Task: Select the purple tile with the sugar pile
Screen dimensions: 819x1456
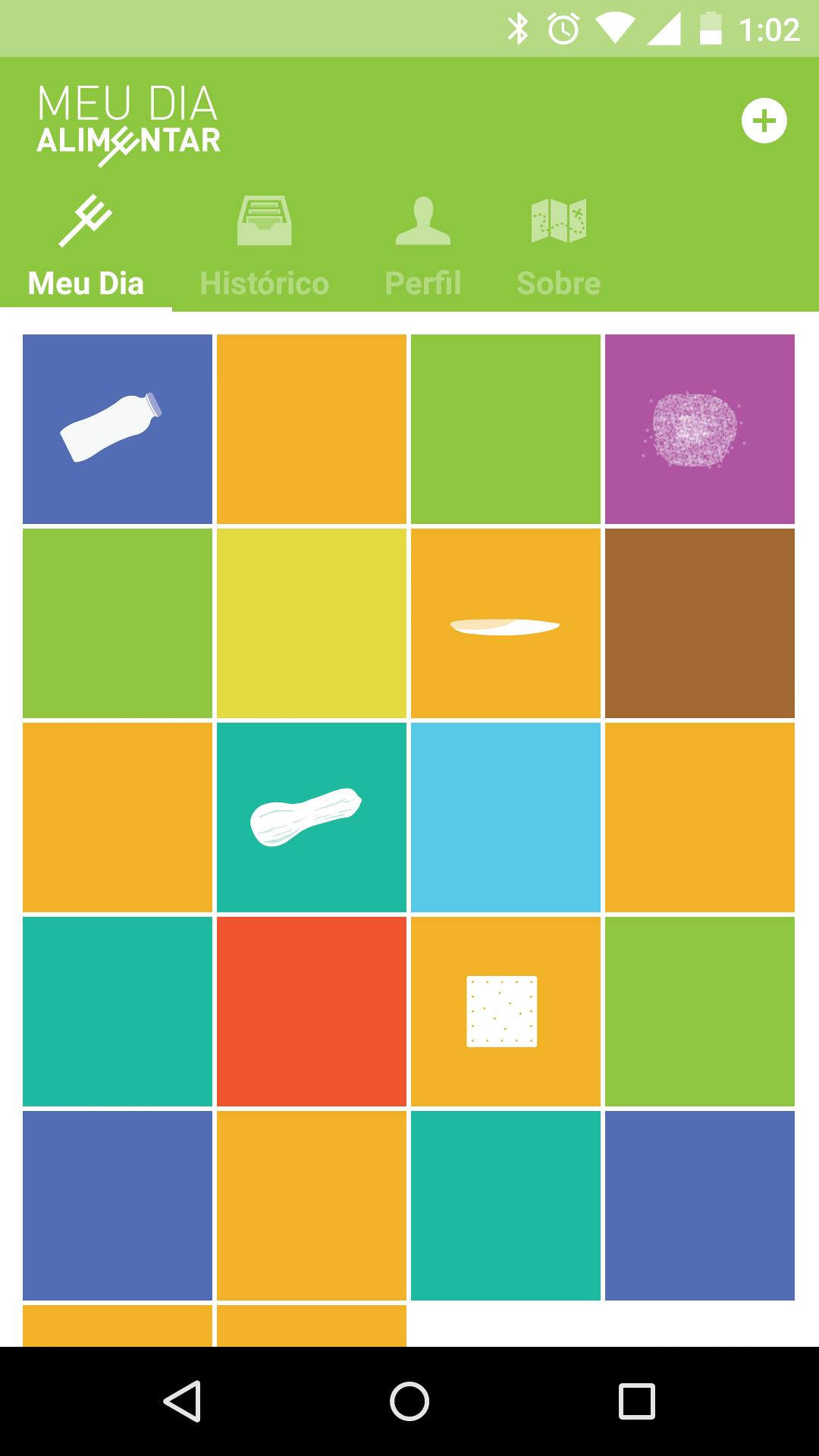Action: click(x=700, y=429)
